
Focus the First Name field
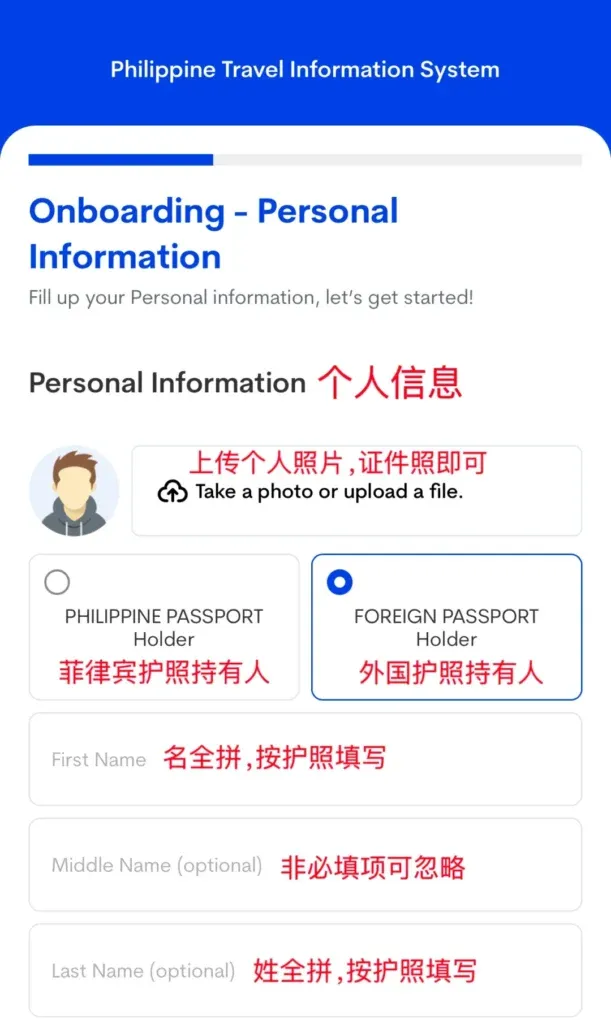click(306, 759)
